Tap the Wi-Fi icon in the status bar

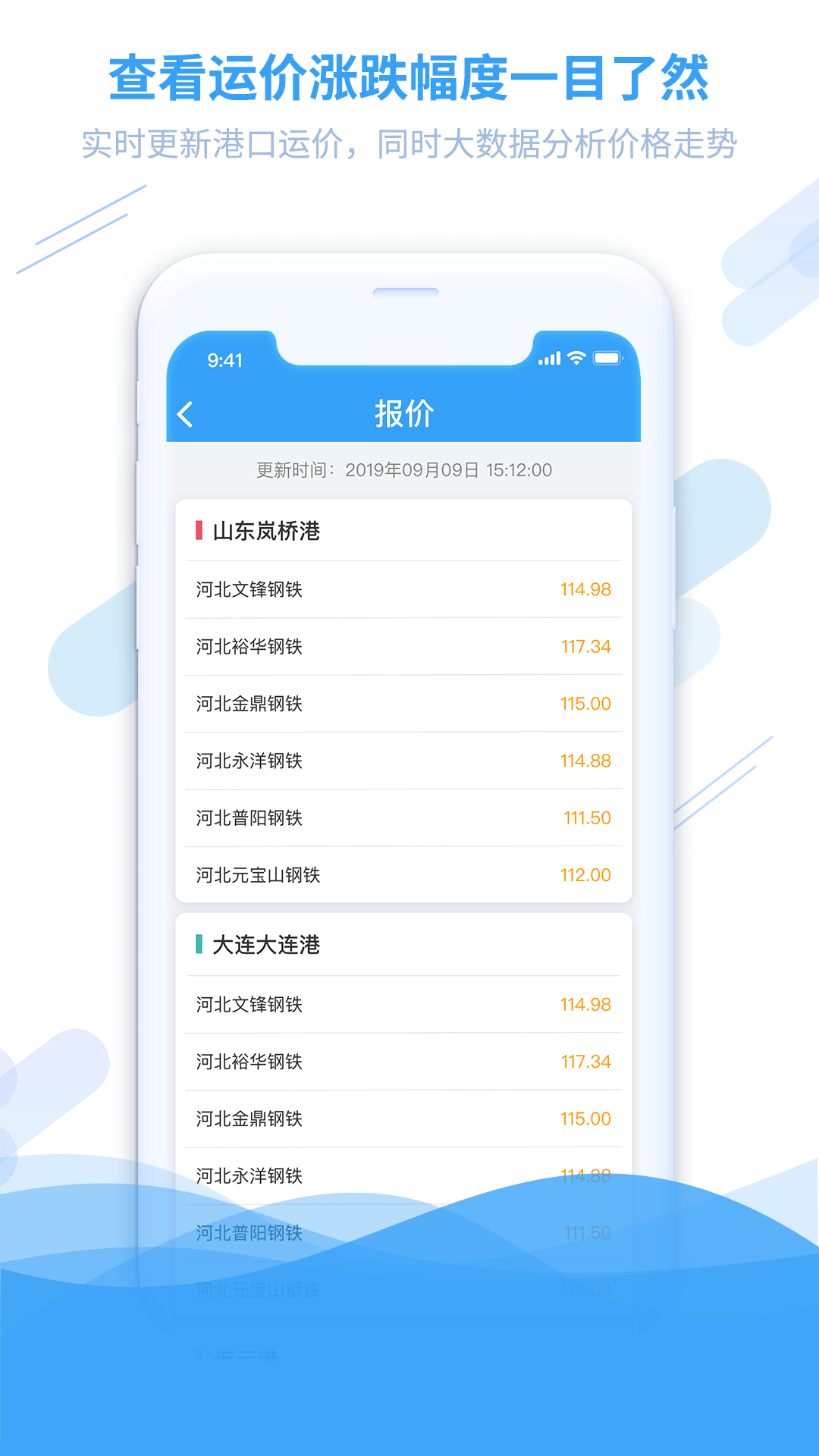click(576, 356)
